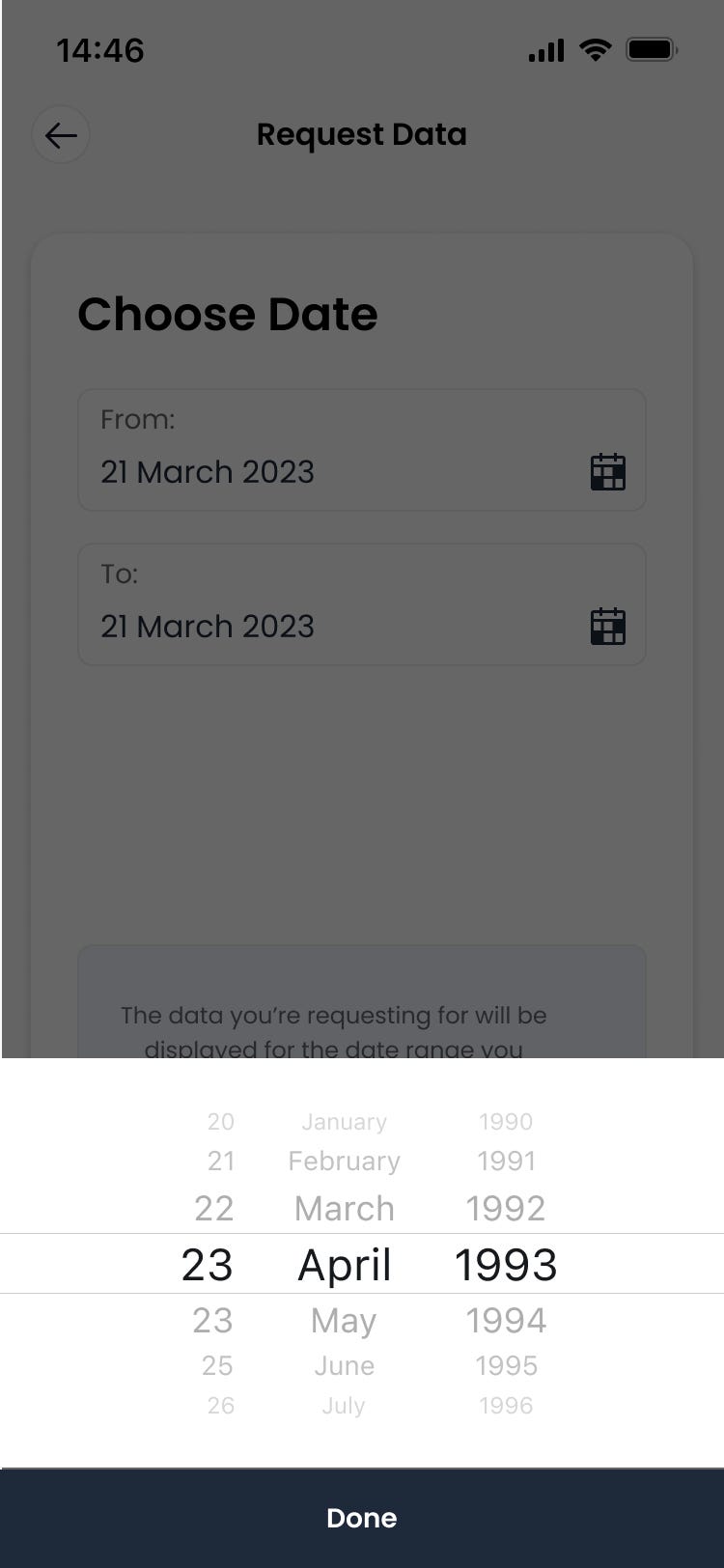Image resolution: width=724 pixels, height=1568 pixels.
Task: Choose 1992 in the year wheel
Action: pos(506,1208)
